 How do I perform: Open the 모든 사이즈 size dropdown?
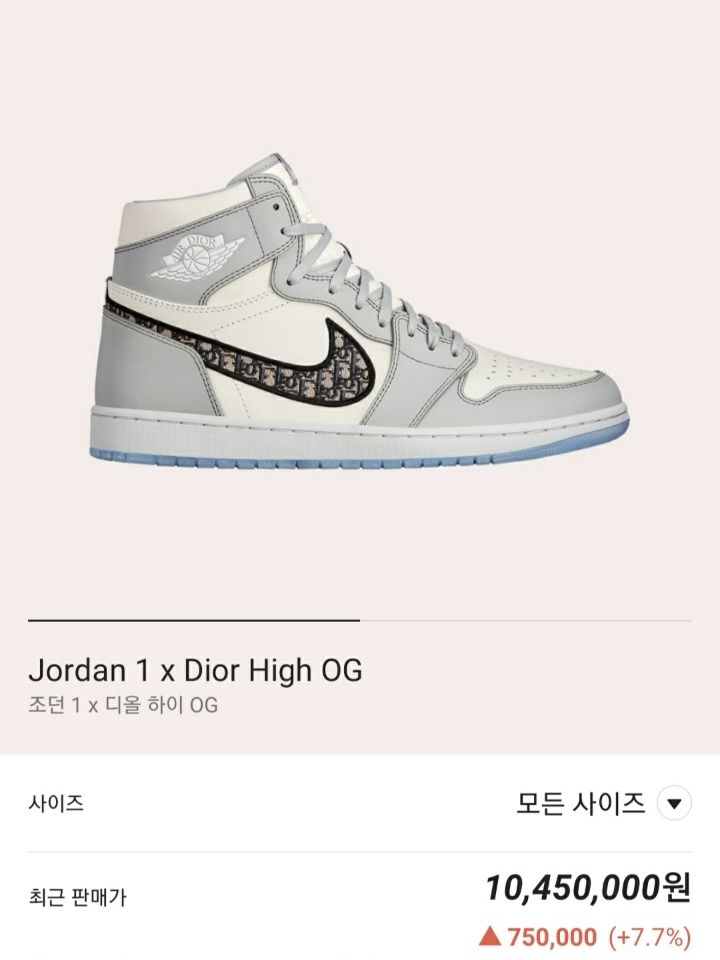tap(673, 803)
